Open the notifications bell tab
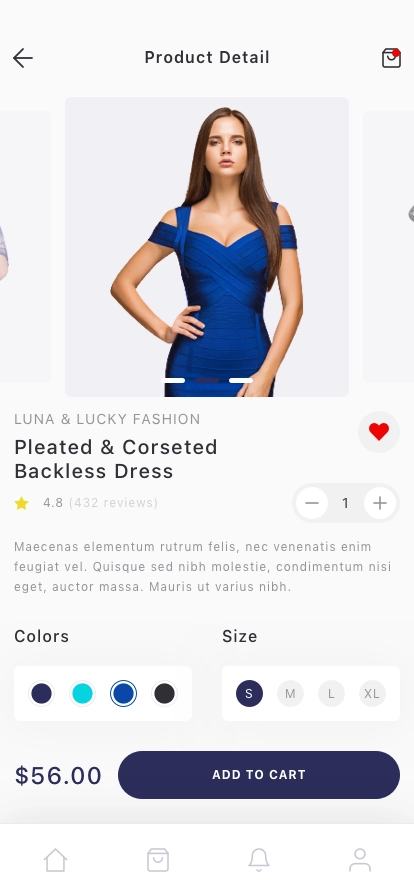414x896 pixels. pyautogui.click(x=258, y=860)
